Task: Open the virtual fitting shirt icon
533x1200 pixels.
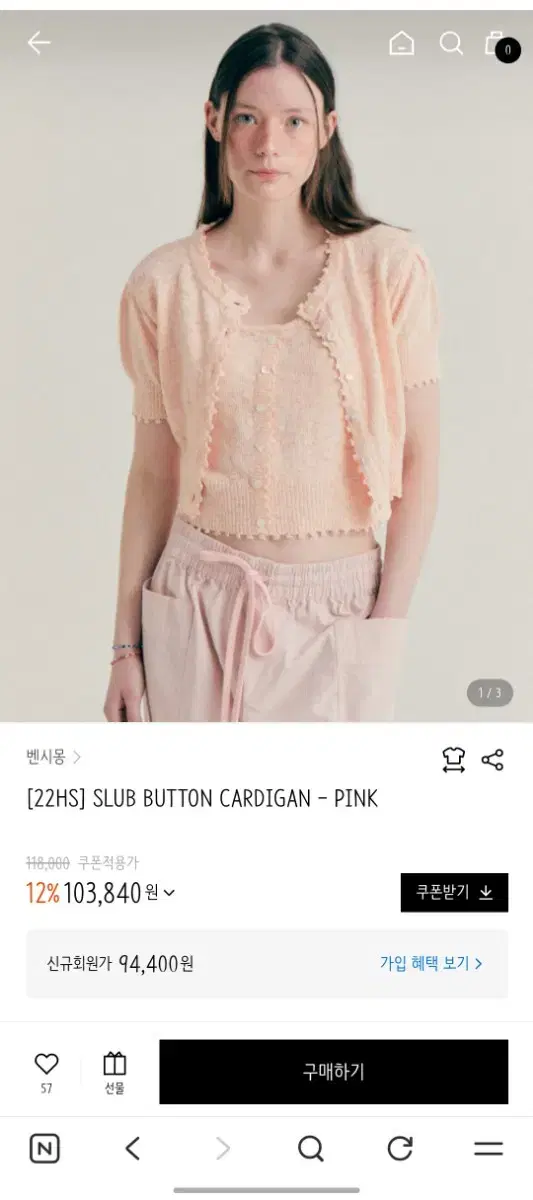Action: [x=454, y=760]
